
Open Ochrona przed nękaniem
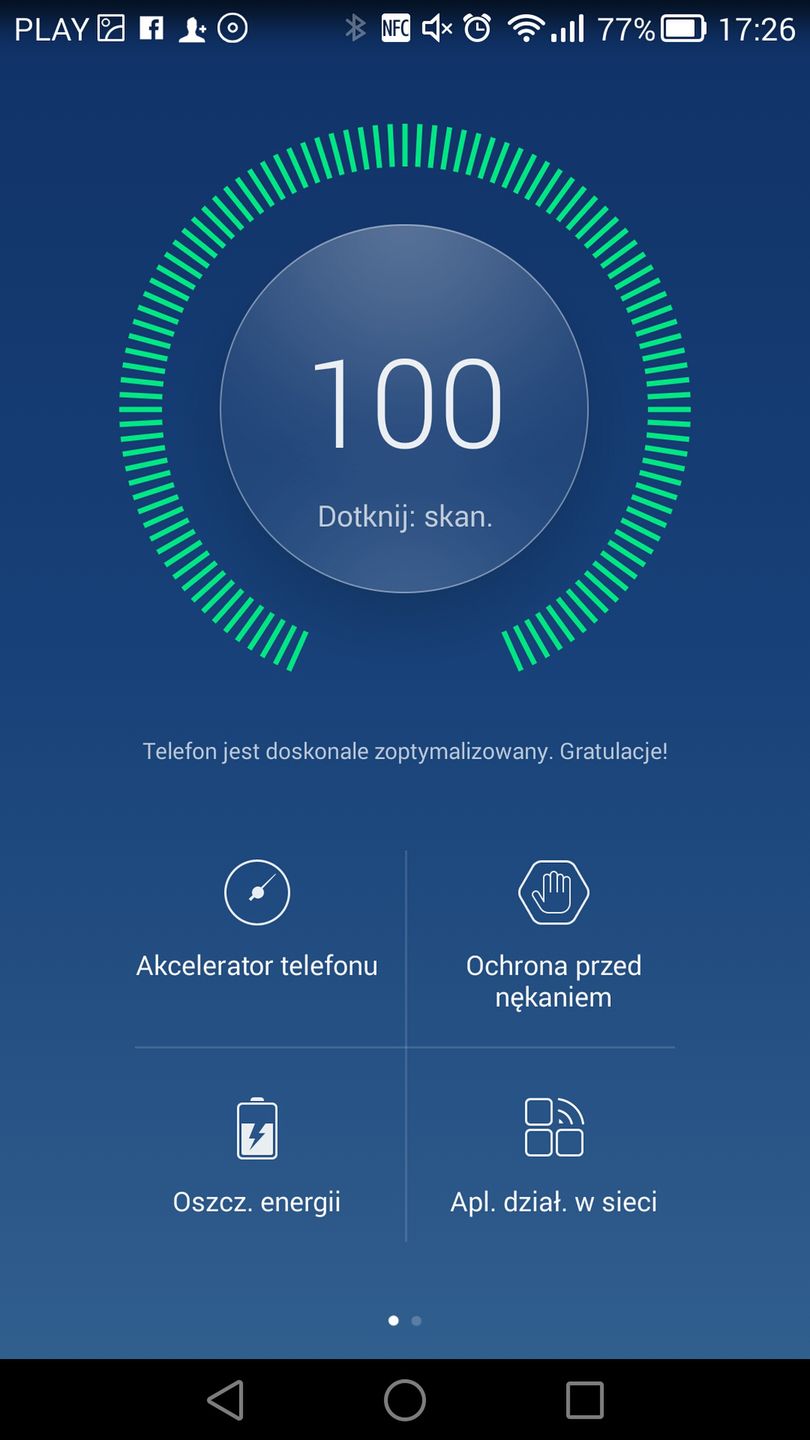click(553, 980)
